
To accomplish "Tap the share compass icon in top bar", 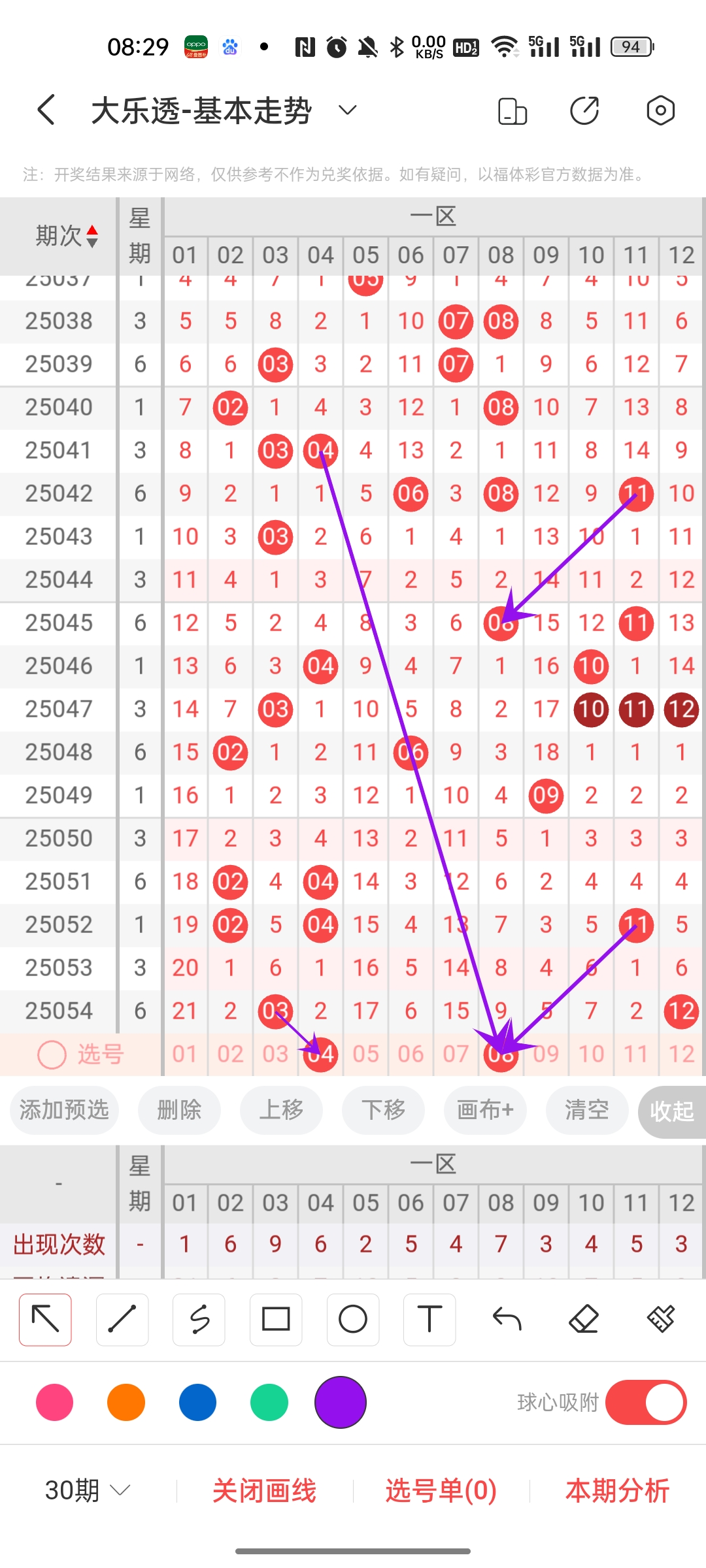I will point(584,110).
